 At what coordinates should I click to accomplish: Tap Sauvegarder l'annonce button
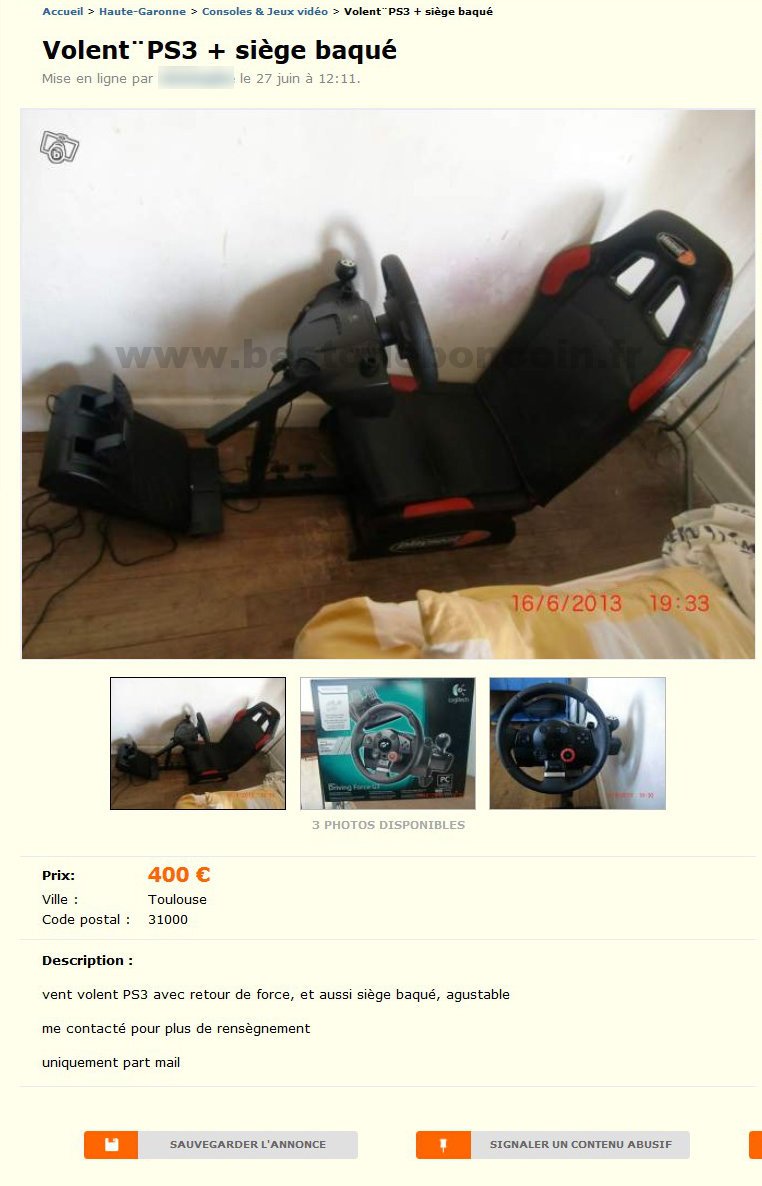tap(221, 1145)
